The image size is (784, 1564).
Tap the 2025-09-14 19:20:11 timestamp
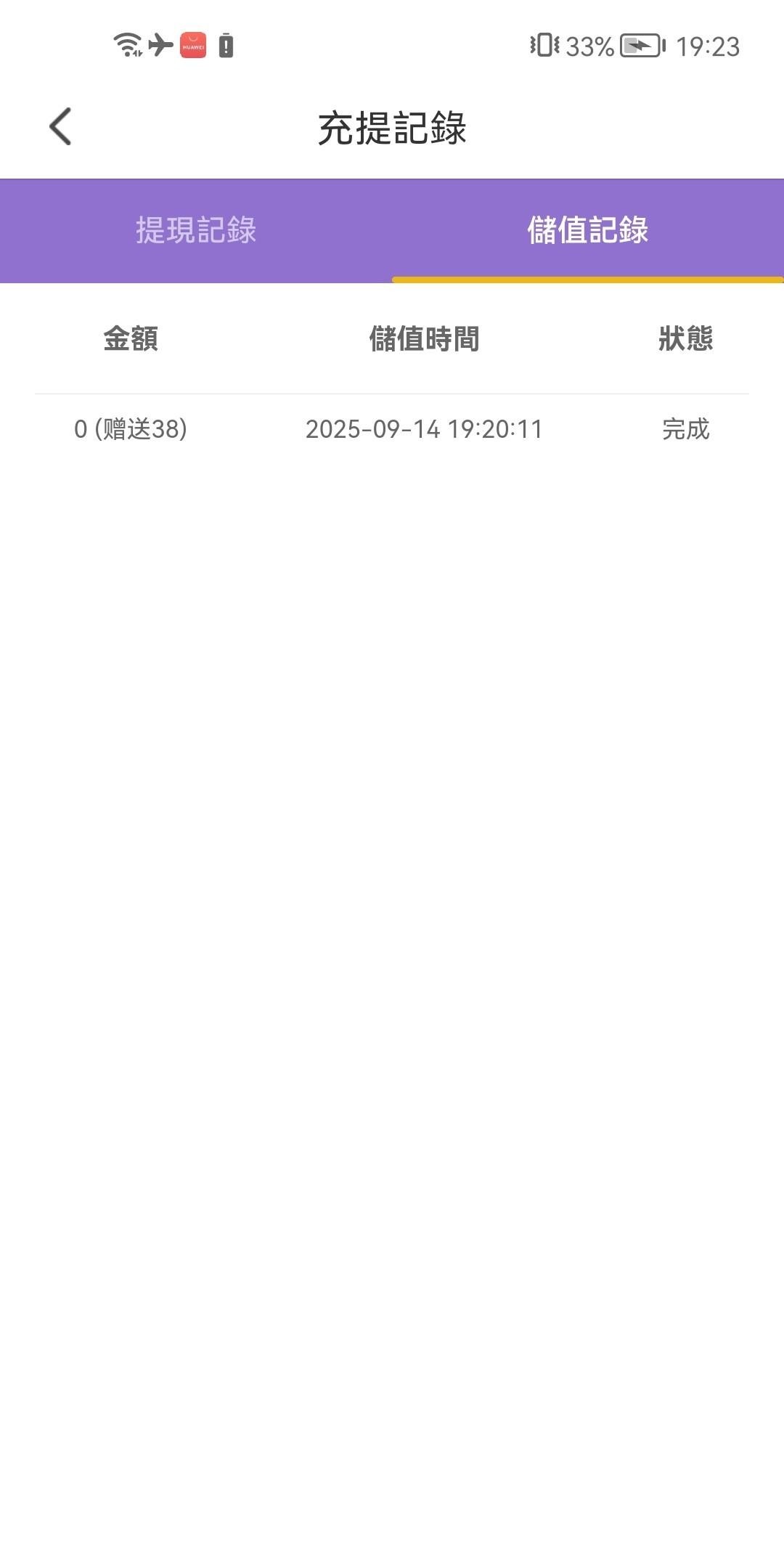(x=423, y=430)
